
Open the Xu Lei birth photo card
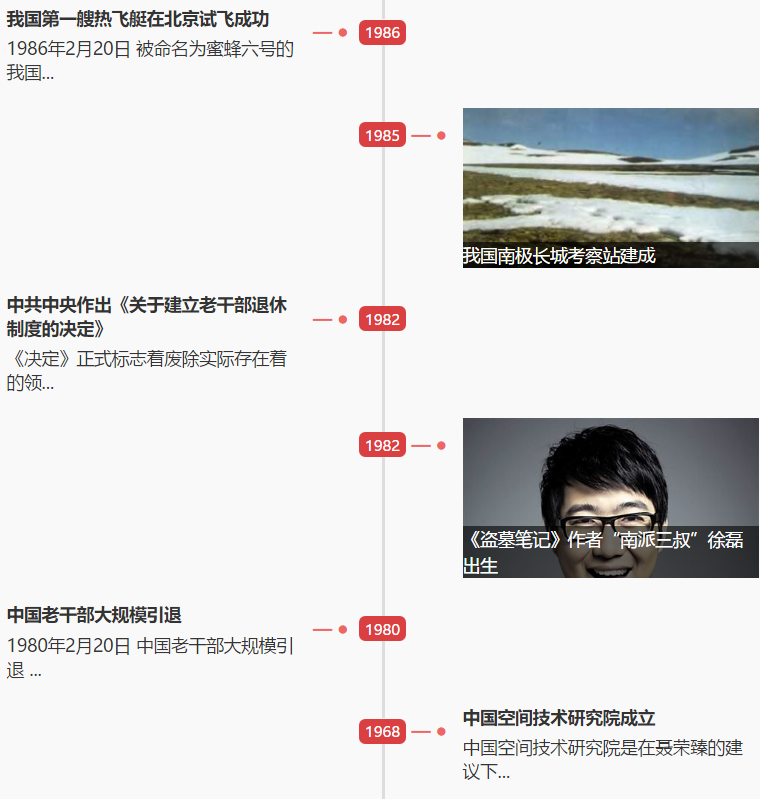click(x=610, y=497)
